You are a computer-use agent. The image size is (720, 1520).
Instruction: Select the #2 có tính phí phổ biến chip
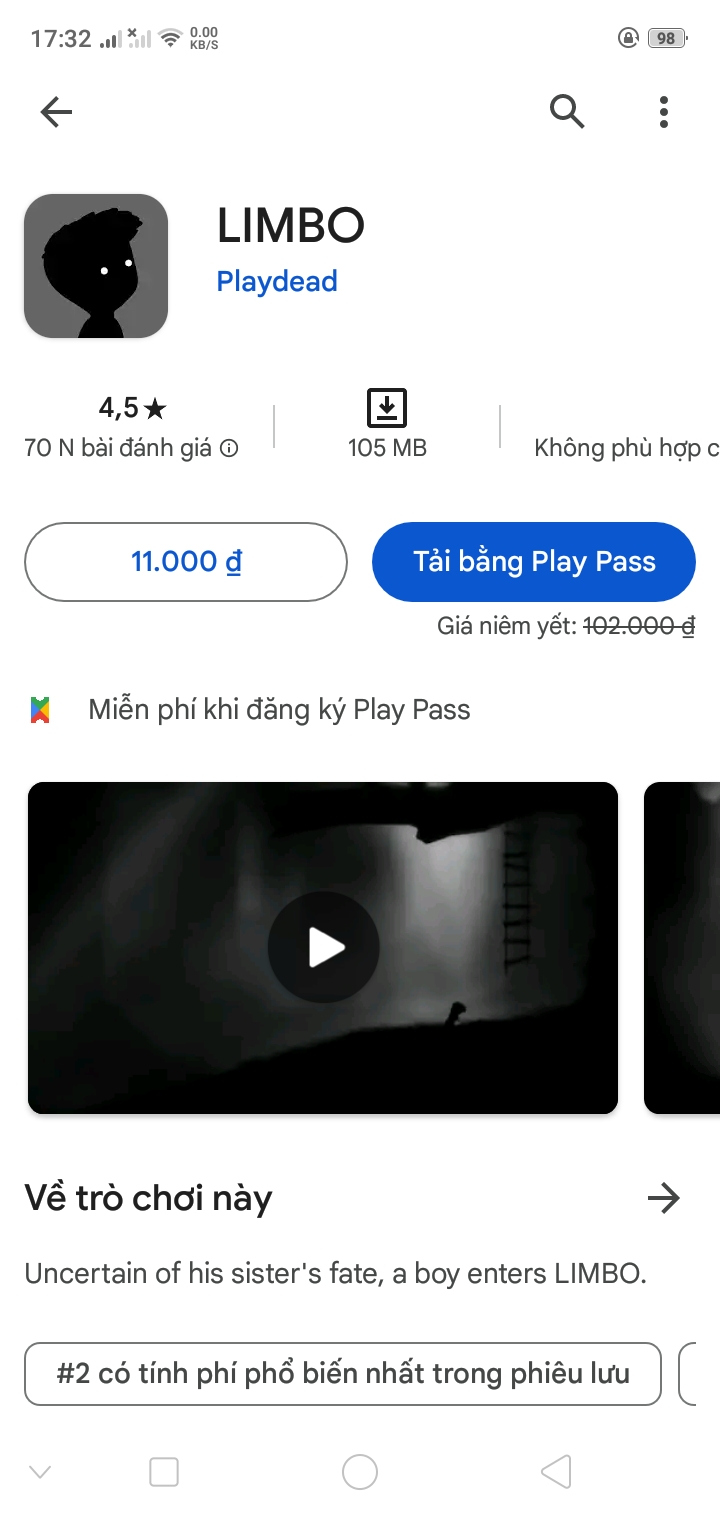point(343,1374)
